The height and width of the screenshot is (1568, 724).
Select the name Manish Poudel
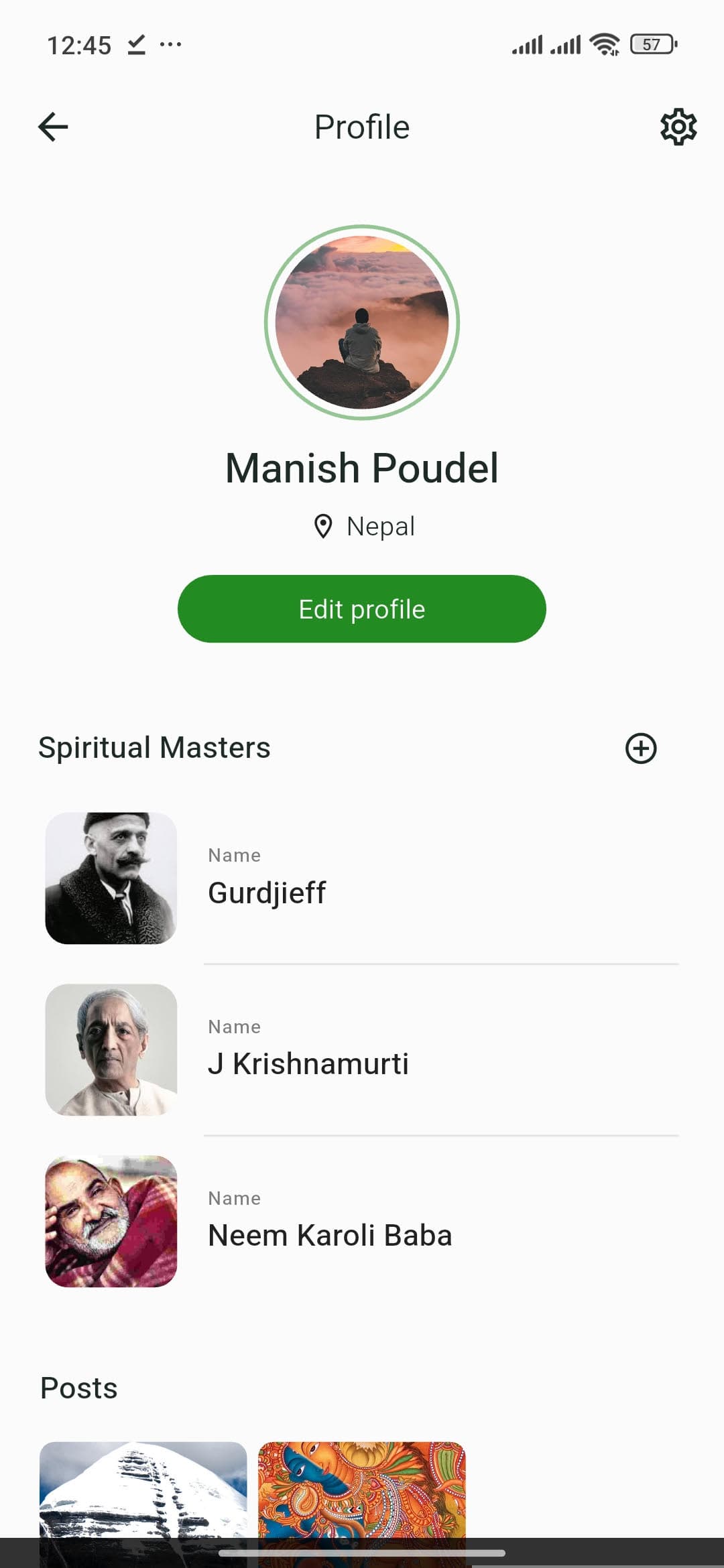(362, 468)
